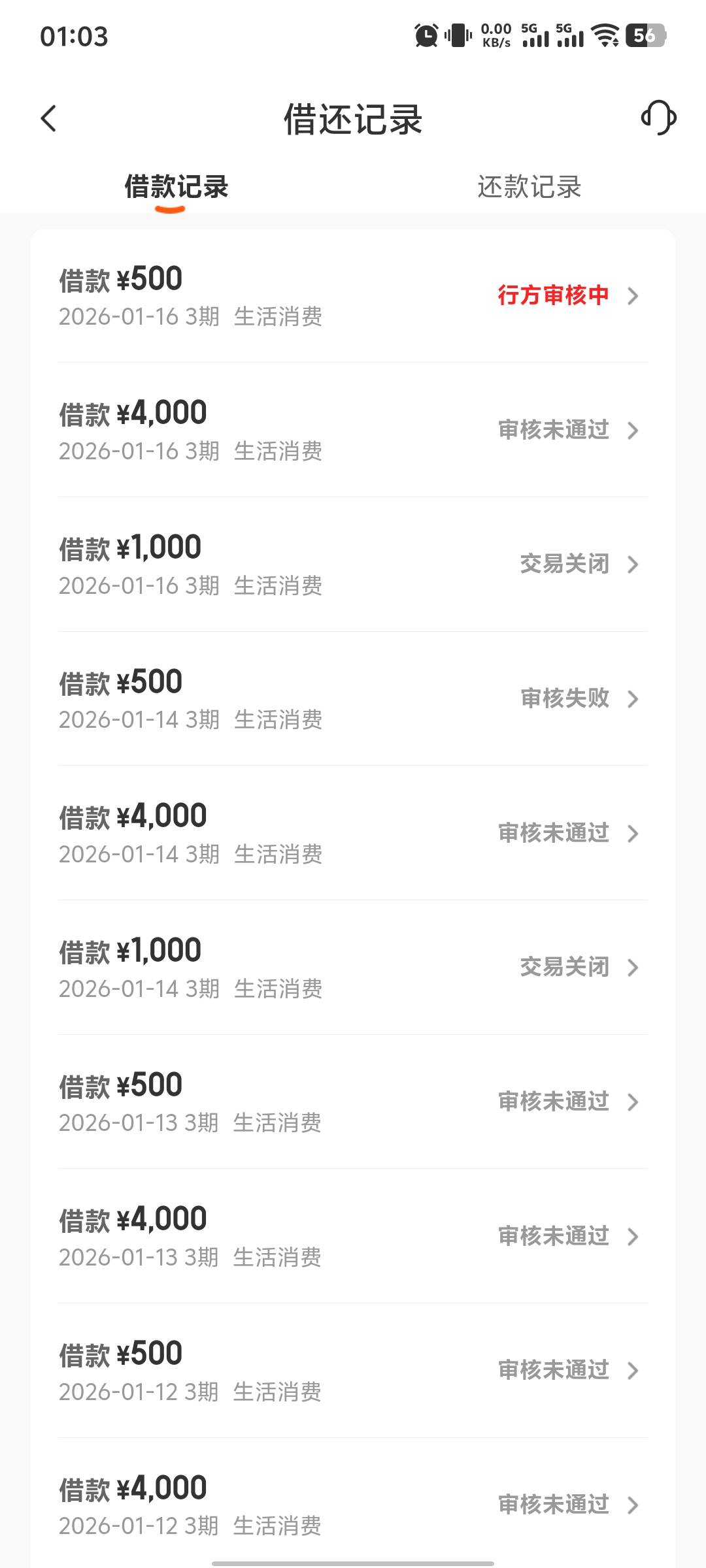View the 2026-01-13 ¥500 loan record

point(353,1102)
